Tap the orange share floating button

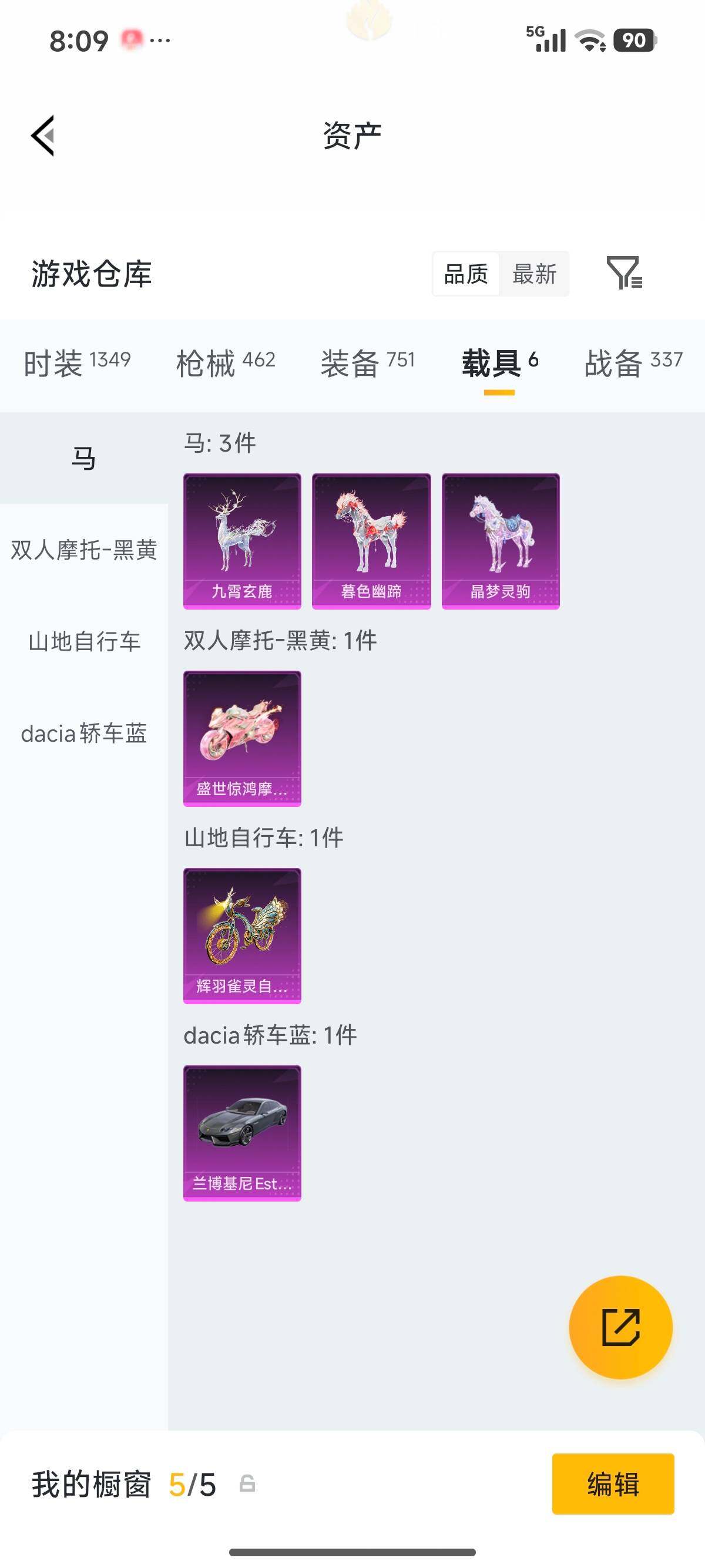coord(620,1327)
